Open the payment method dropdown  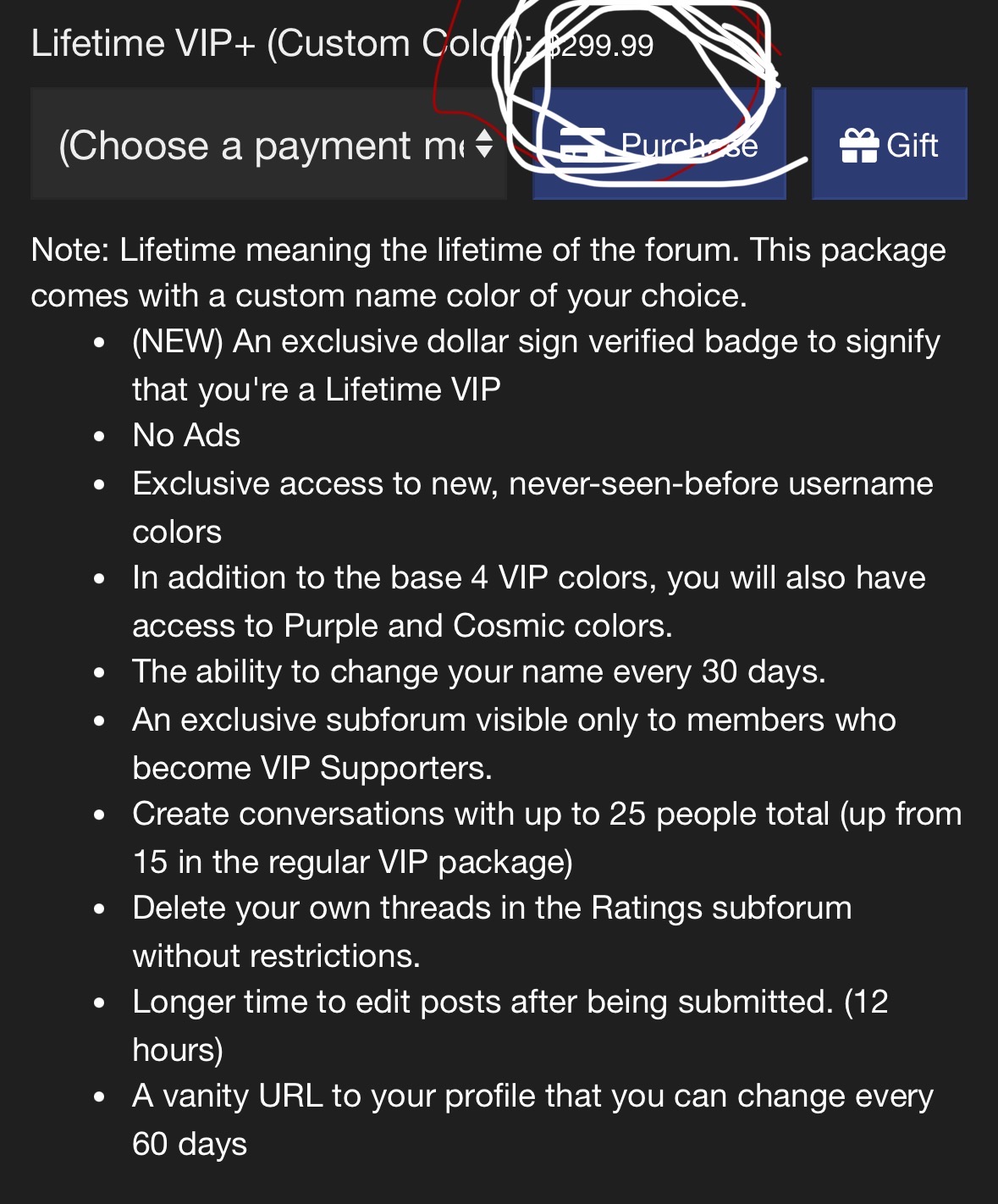click(x=268, y=145)
